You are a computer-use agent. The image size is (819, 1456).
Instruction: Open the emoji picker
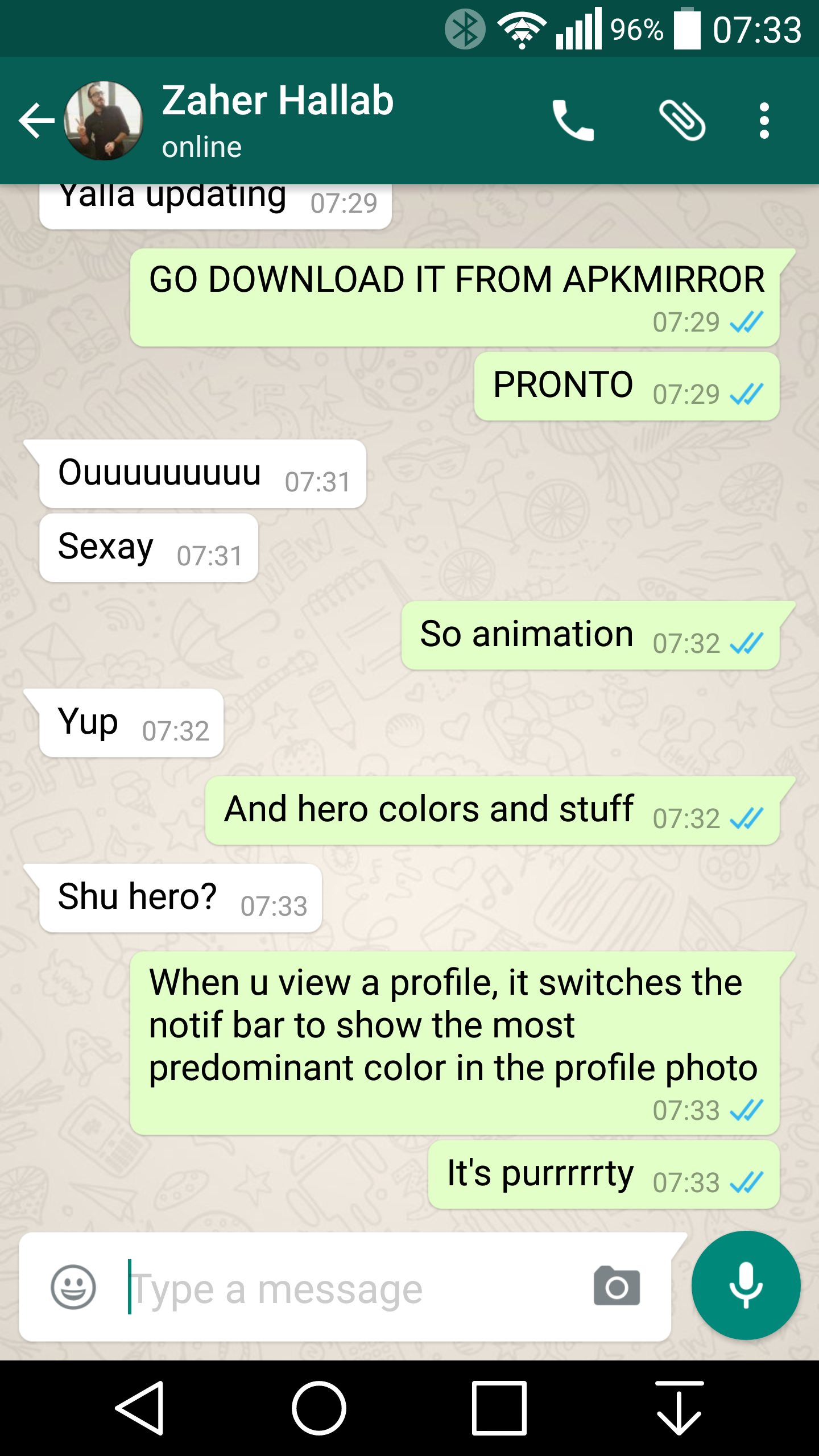pyautogui.click(x=73, y=1287)
